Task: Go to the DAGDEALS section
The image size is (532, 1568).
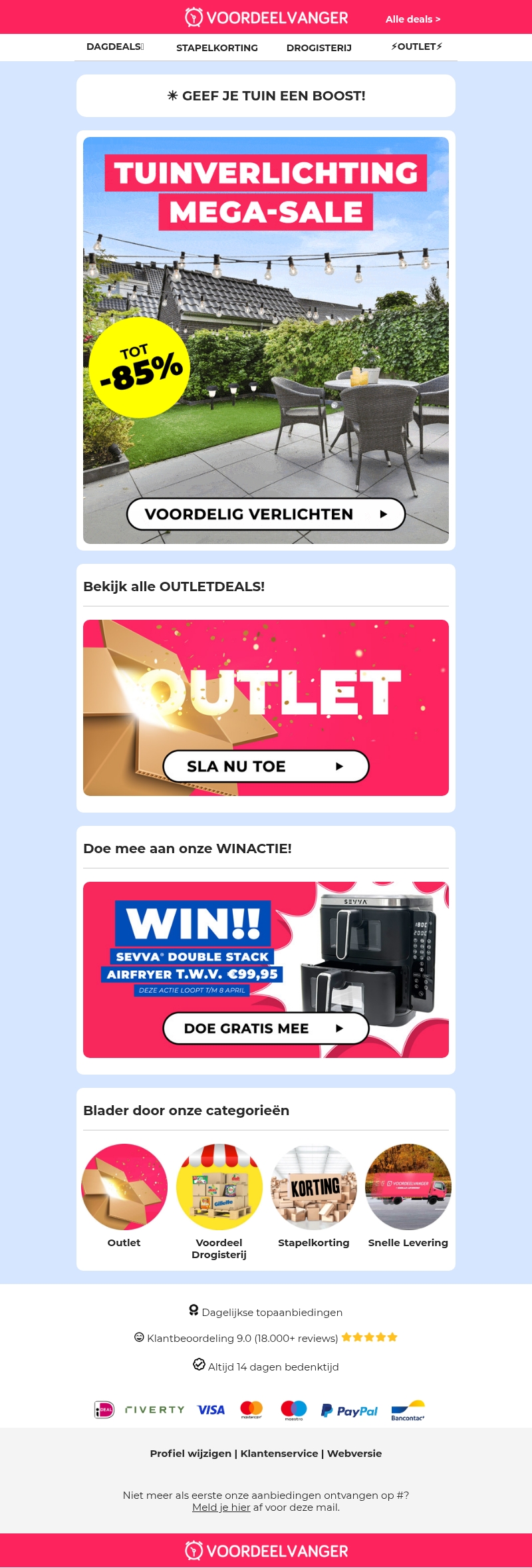Action: pos(115,47)
